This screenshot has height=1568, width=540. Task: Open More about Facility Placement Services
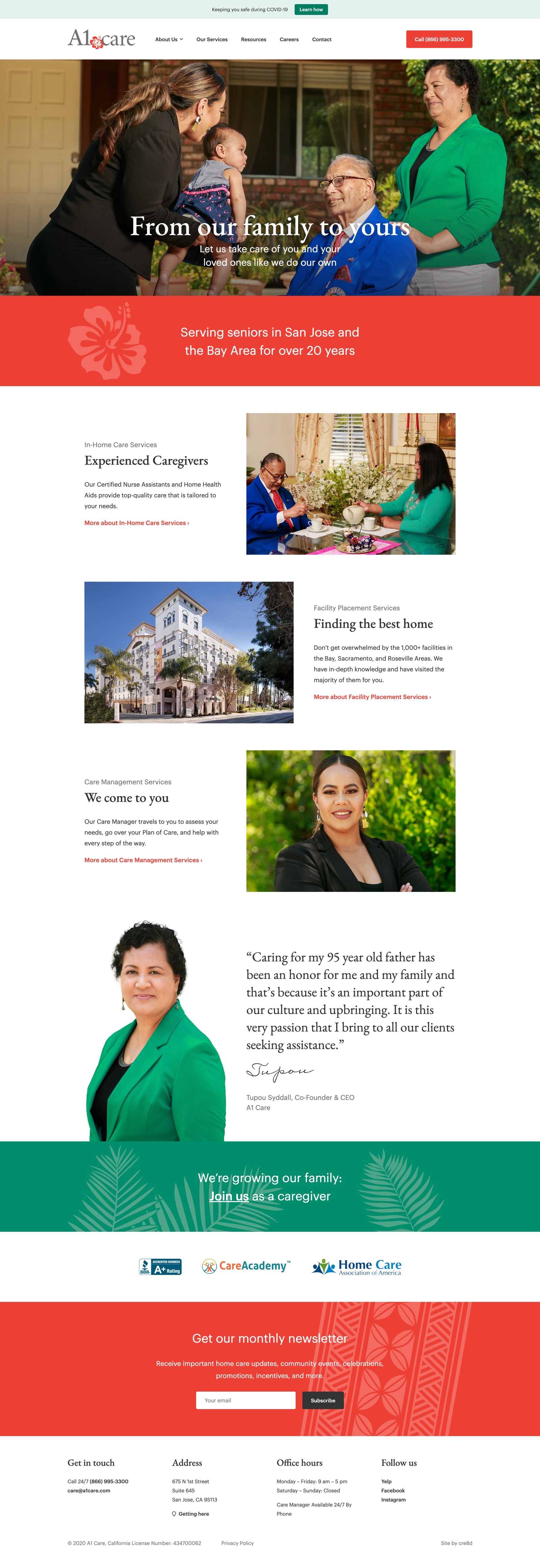point(372,697)
